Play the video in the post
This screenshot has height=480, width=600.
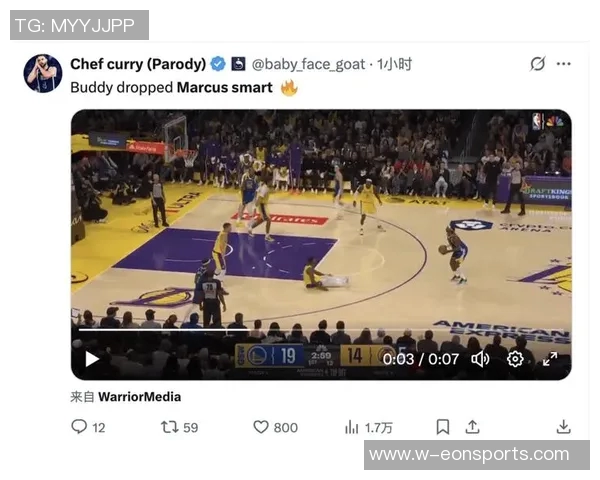[x=92, y=358]
